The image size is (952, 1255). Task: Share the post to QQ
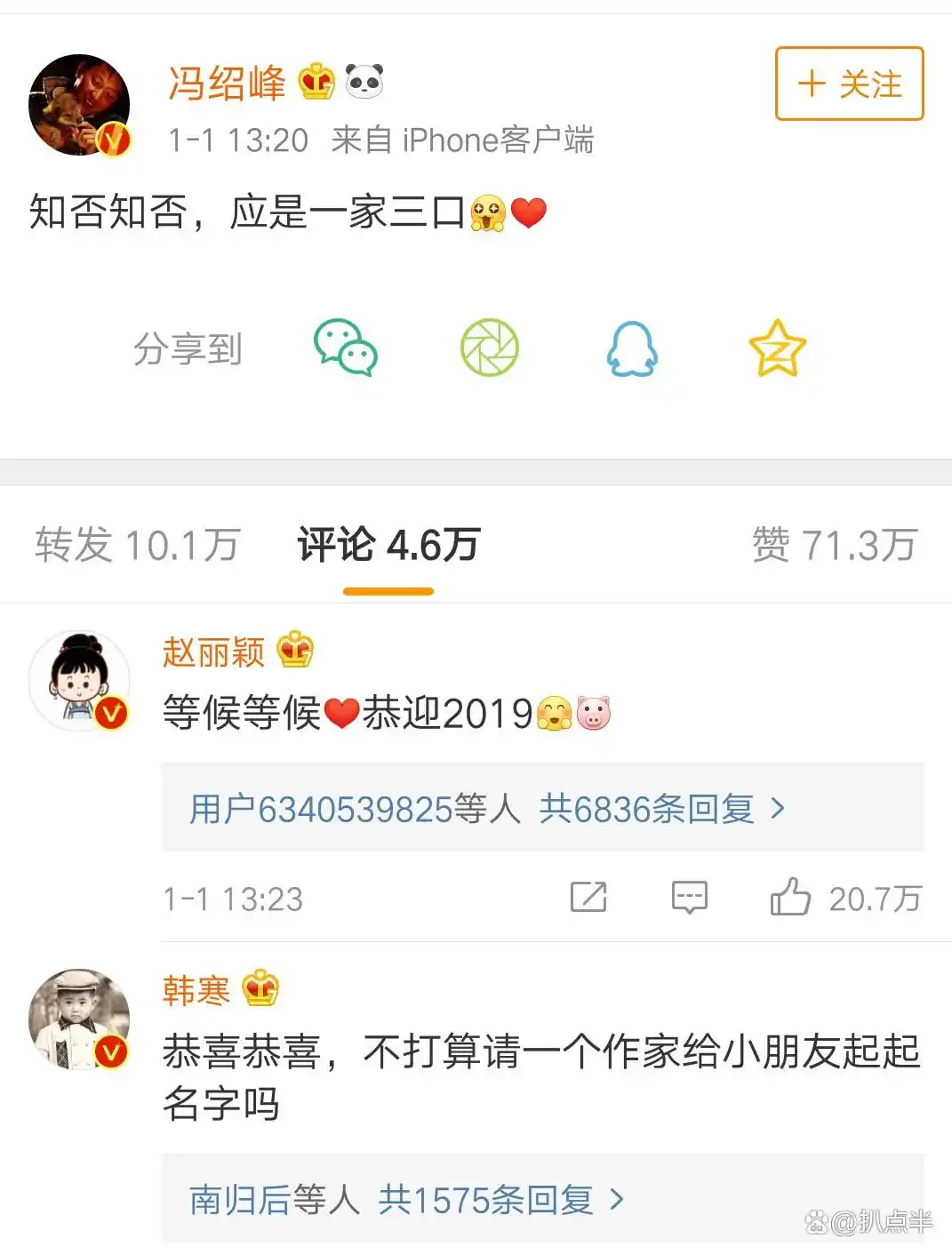[x=632, y=348]
